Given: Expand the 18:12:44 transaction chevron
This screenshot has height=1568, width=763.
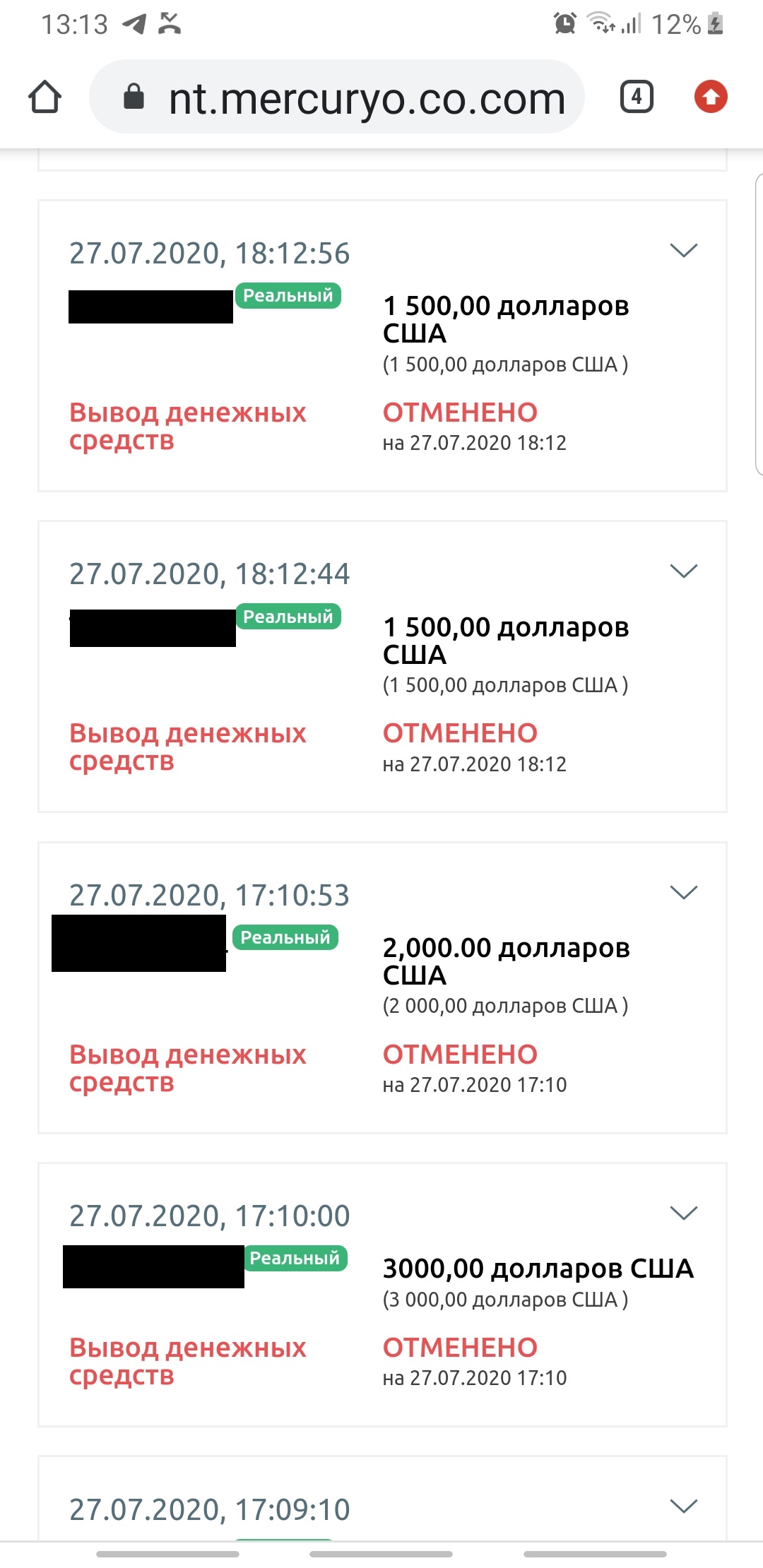Looking at the screenshot, I should [683, 571].
